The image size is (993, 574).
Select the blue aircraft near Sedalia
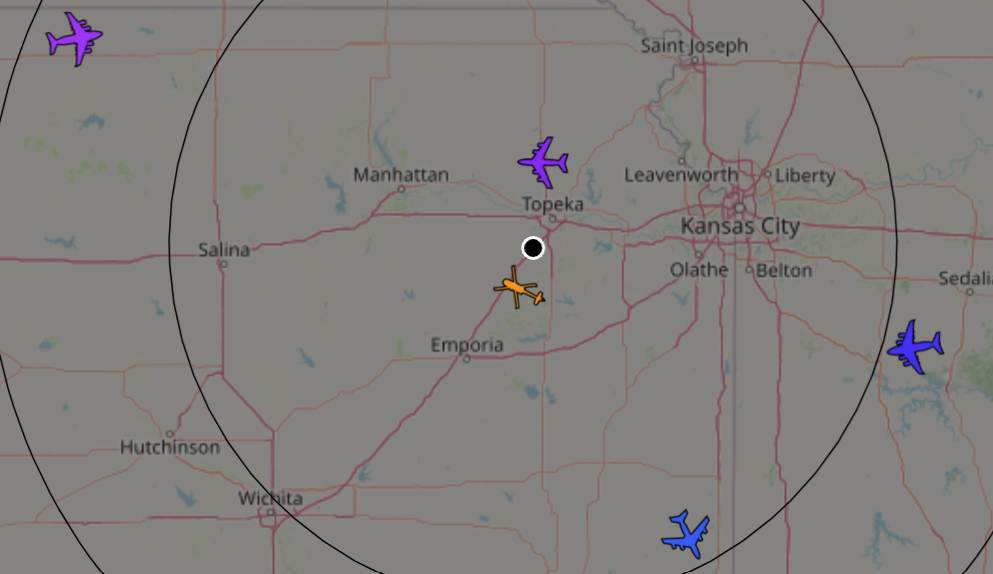pos(915,347)
